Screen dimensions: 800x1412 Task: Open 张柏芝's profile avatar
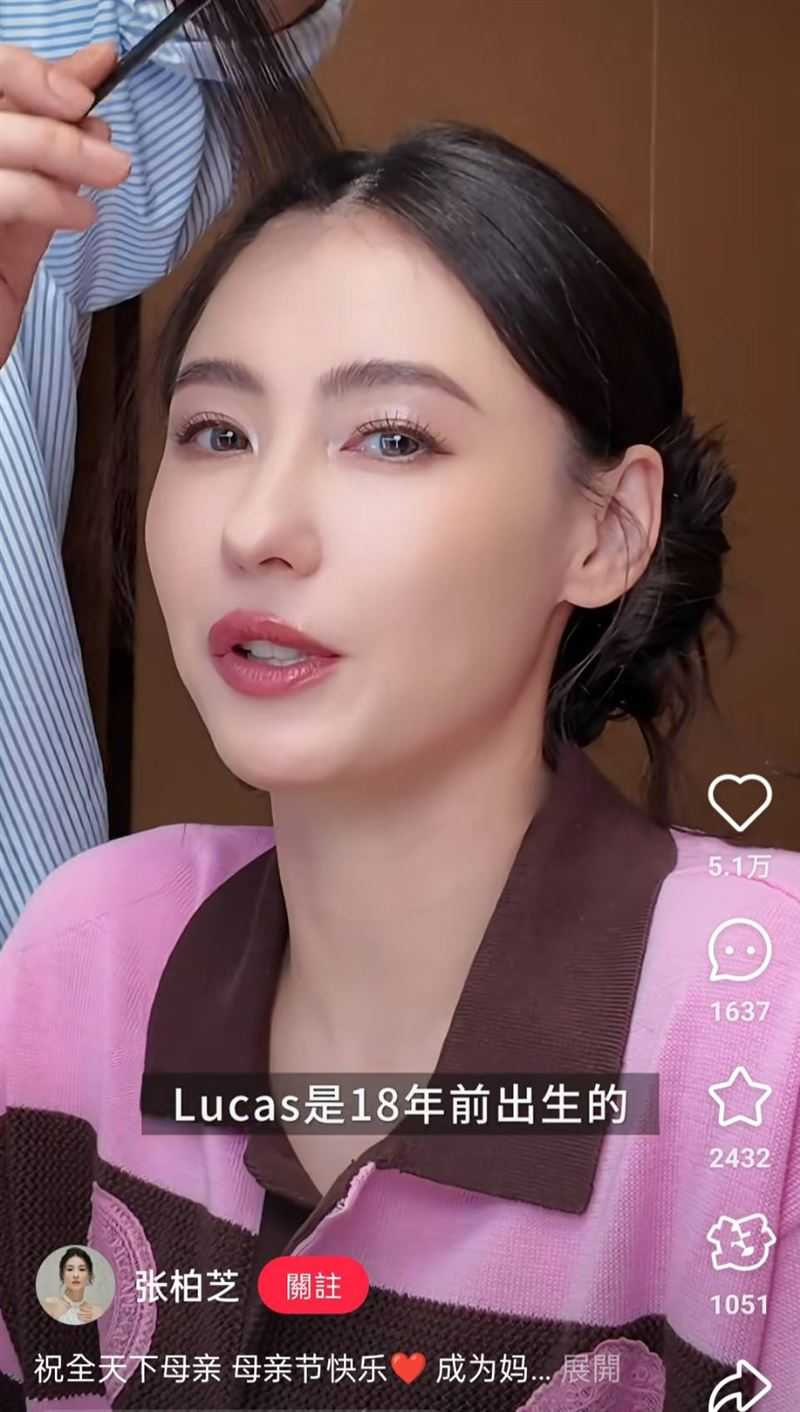[x=76, y=1285]
